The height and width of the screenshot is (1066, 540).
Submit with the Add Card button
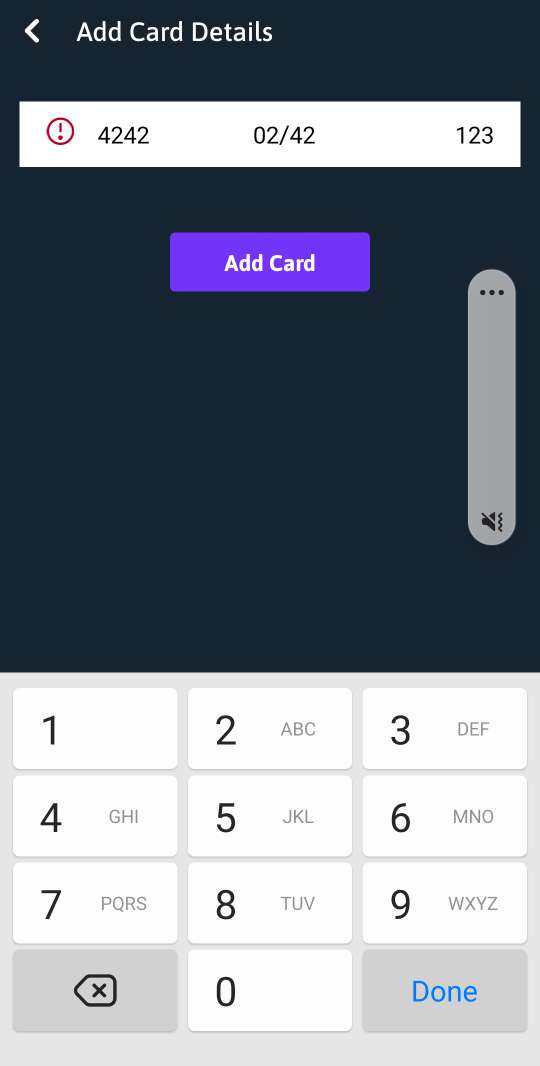tap(270, 262)
